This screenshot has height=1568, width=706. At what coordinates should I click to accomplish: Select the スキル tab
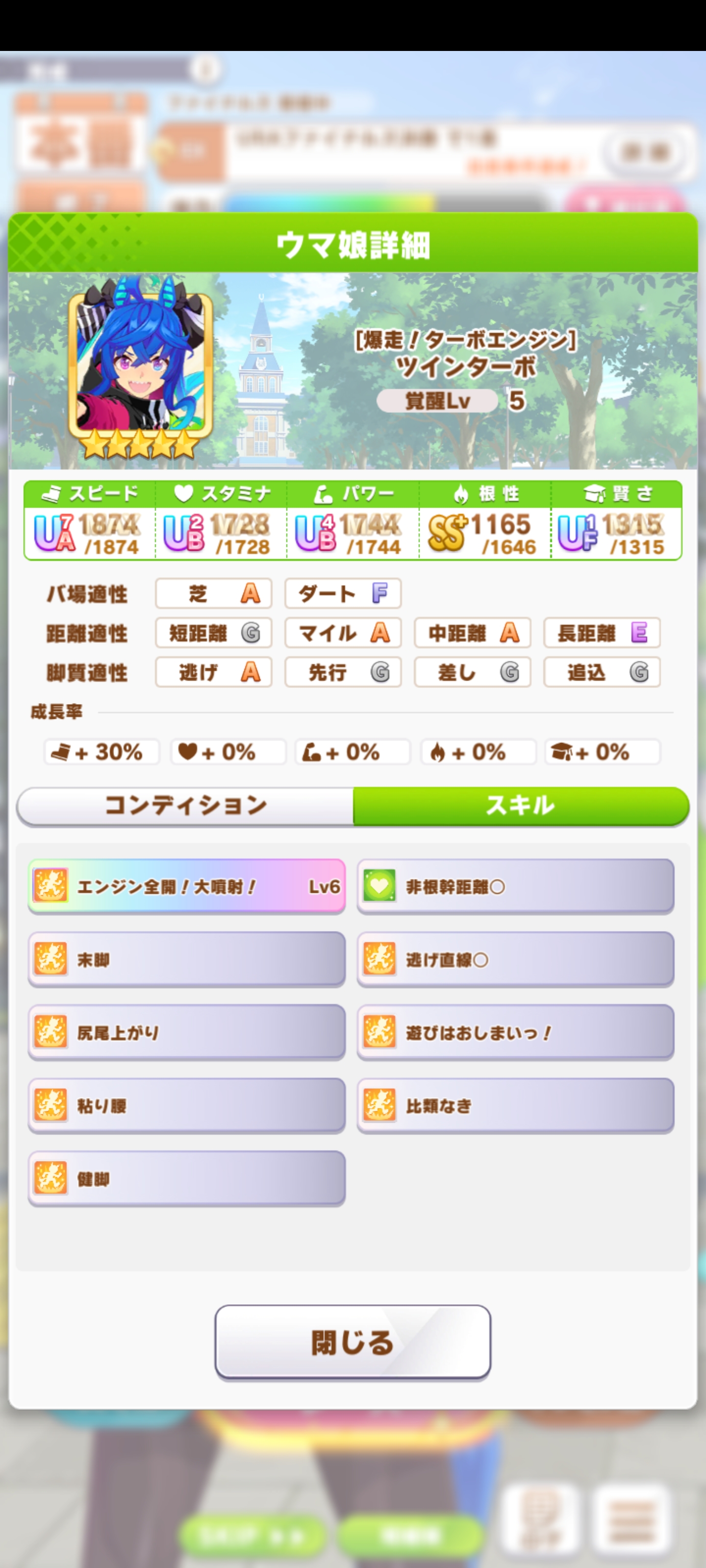[520, 805]
